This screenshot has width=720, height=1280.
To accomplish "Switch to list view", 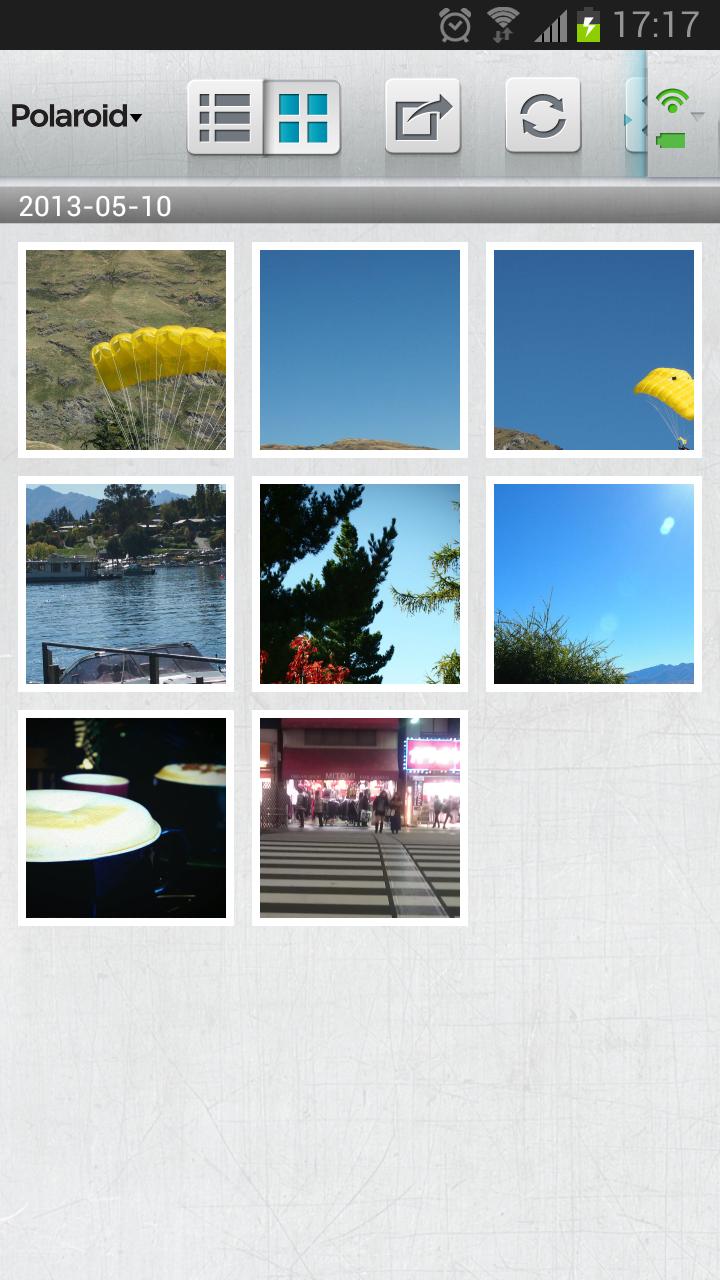I will 225,117.
